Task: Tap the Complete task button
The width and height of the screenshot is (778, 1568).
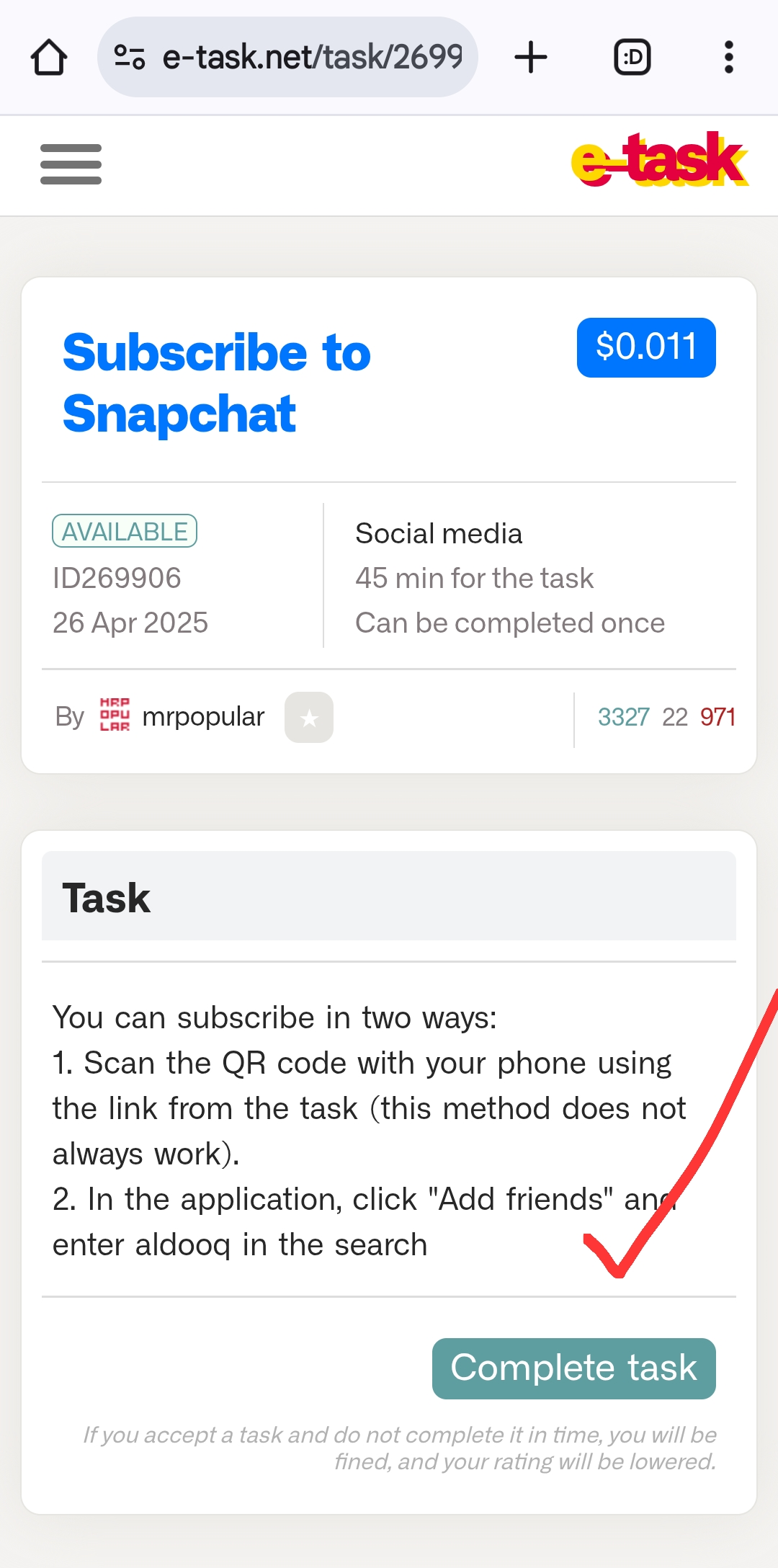Action: [573, 1368]
